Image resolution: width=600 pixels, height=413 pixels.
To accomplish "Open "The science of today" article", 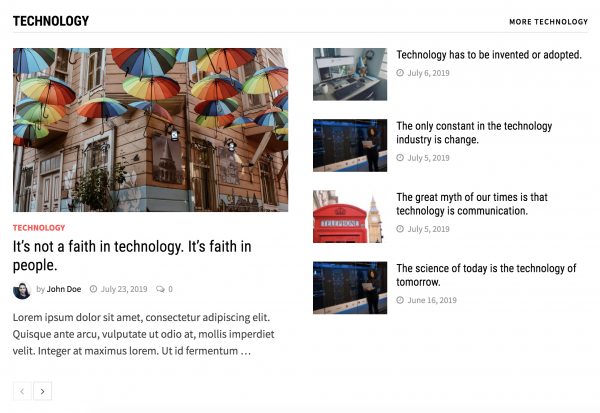I will (x=486, y=275).
